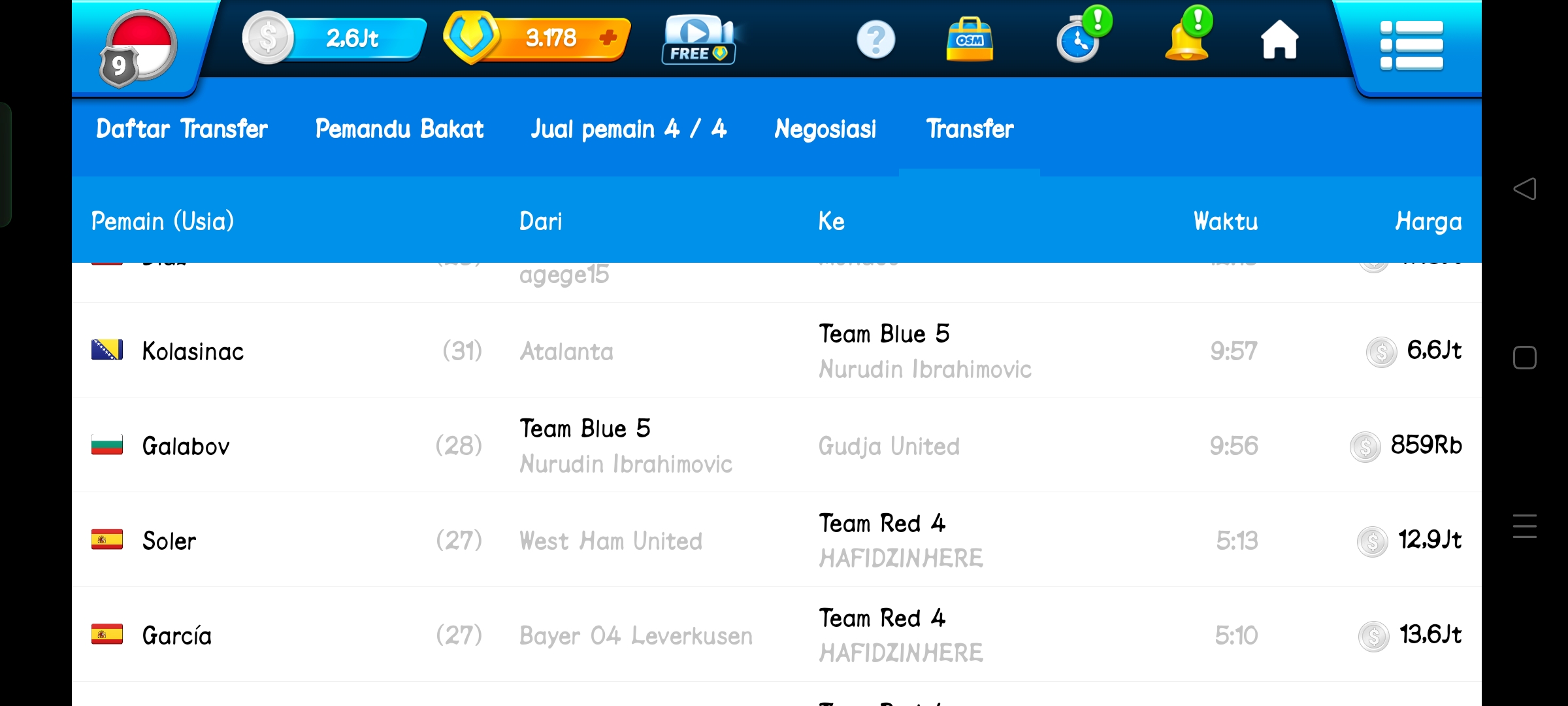View García's transfer details
The width and height of the screenshot is (1568, 706).
tap(776, 635)
